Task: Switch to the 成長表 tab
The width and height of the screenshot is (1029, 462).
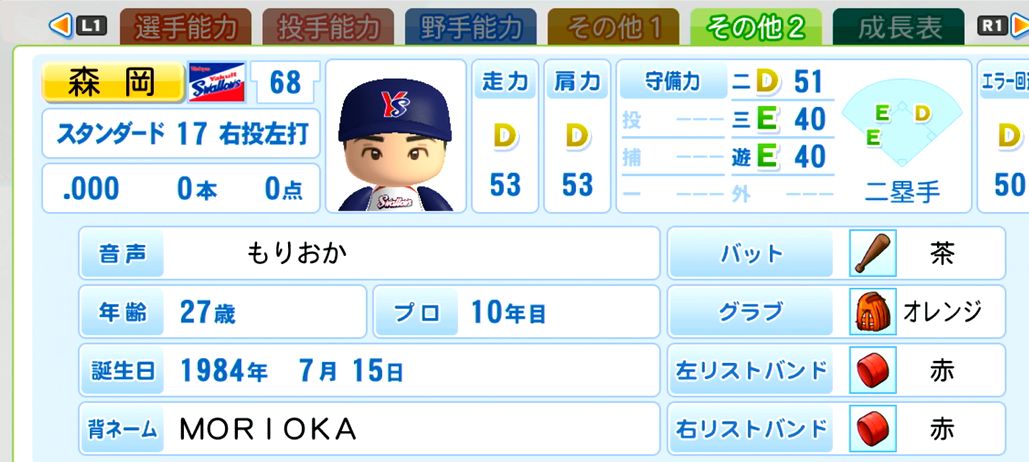Action: pyautogui.click(x=898, y=27)
